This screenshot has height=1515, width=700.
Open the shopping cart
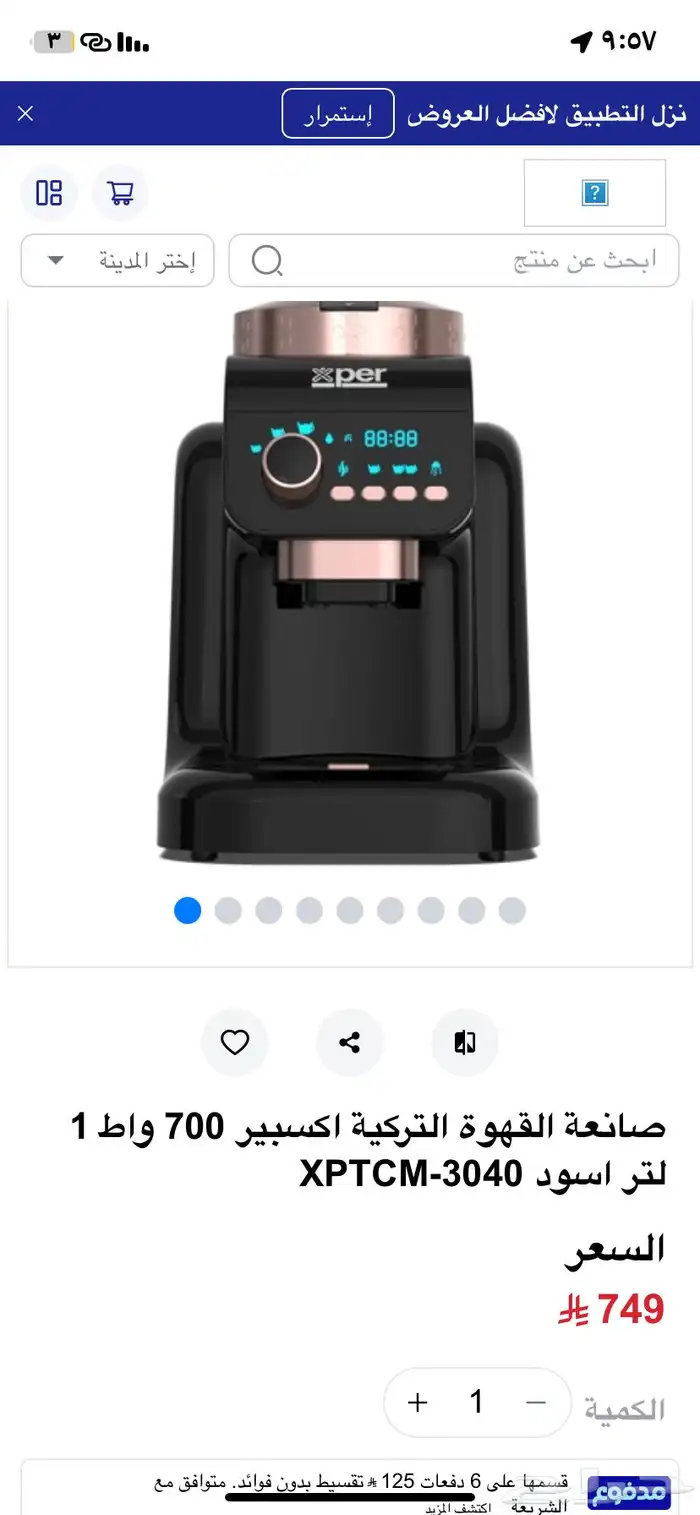tap(121, 193)
